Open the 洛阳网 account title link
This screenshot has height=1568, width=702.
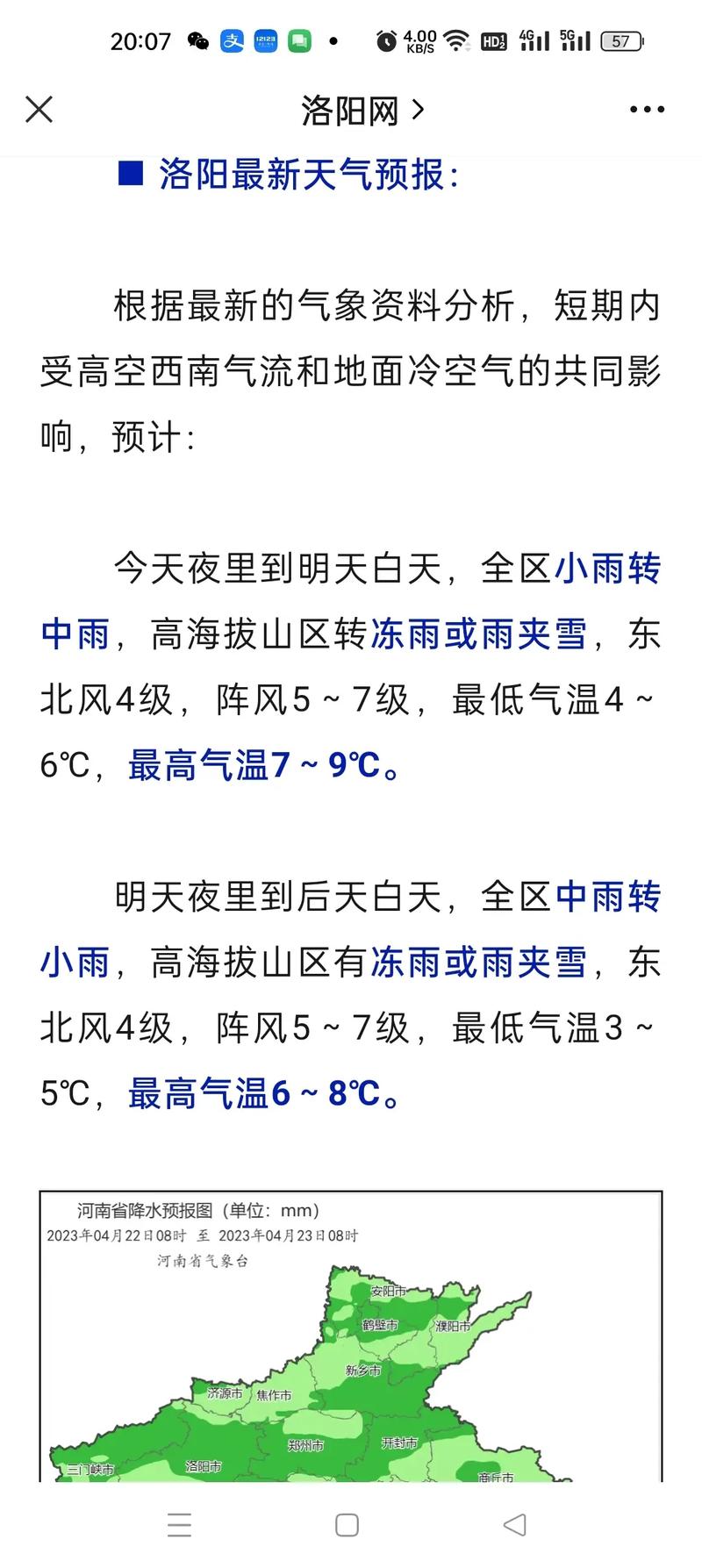362,111
